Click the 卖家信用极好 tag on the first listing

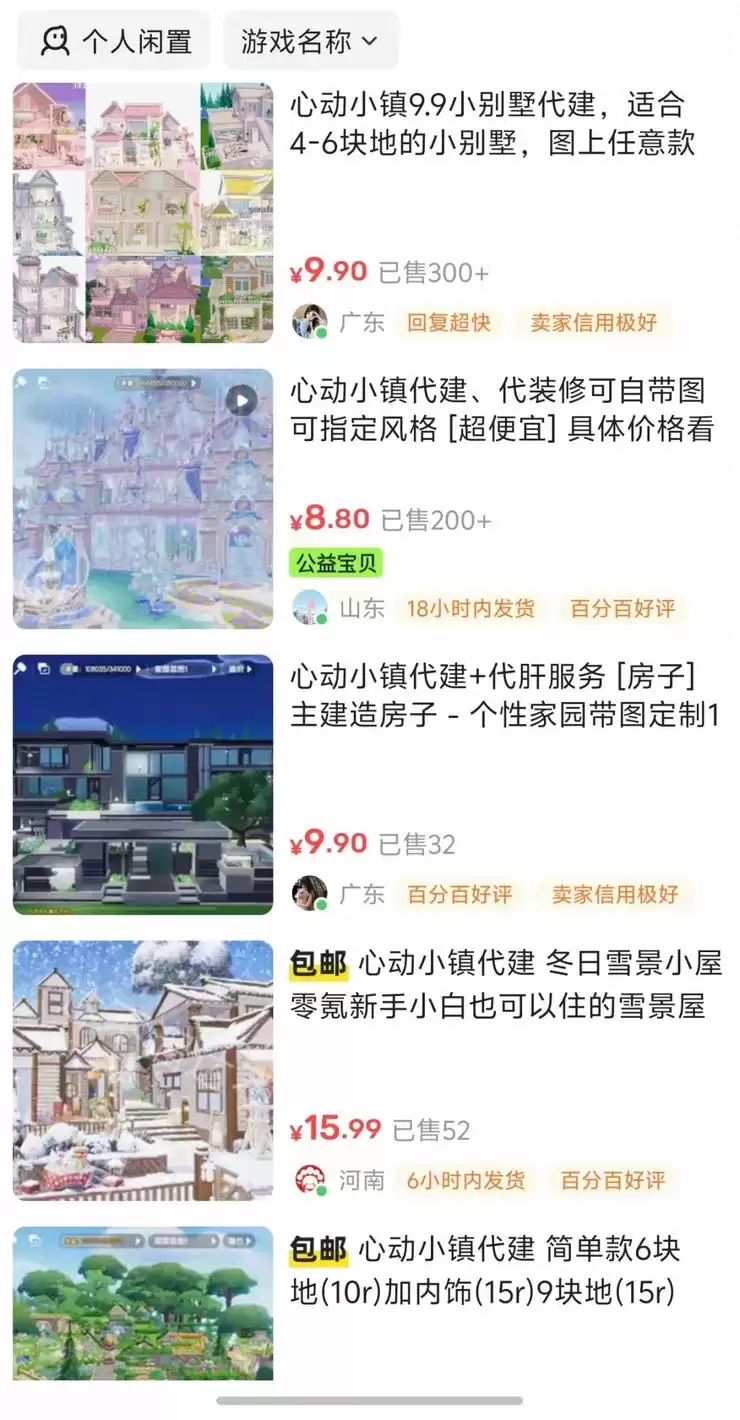[595, 322]
